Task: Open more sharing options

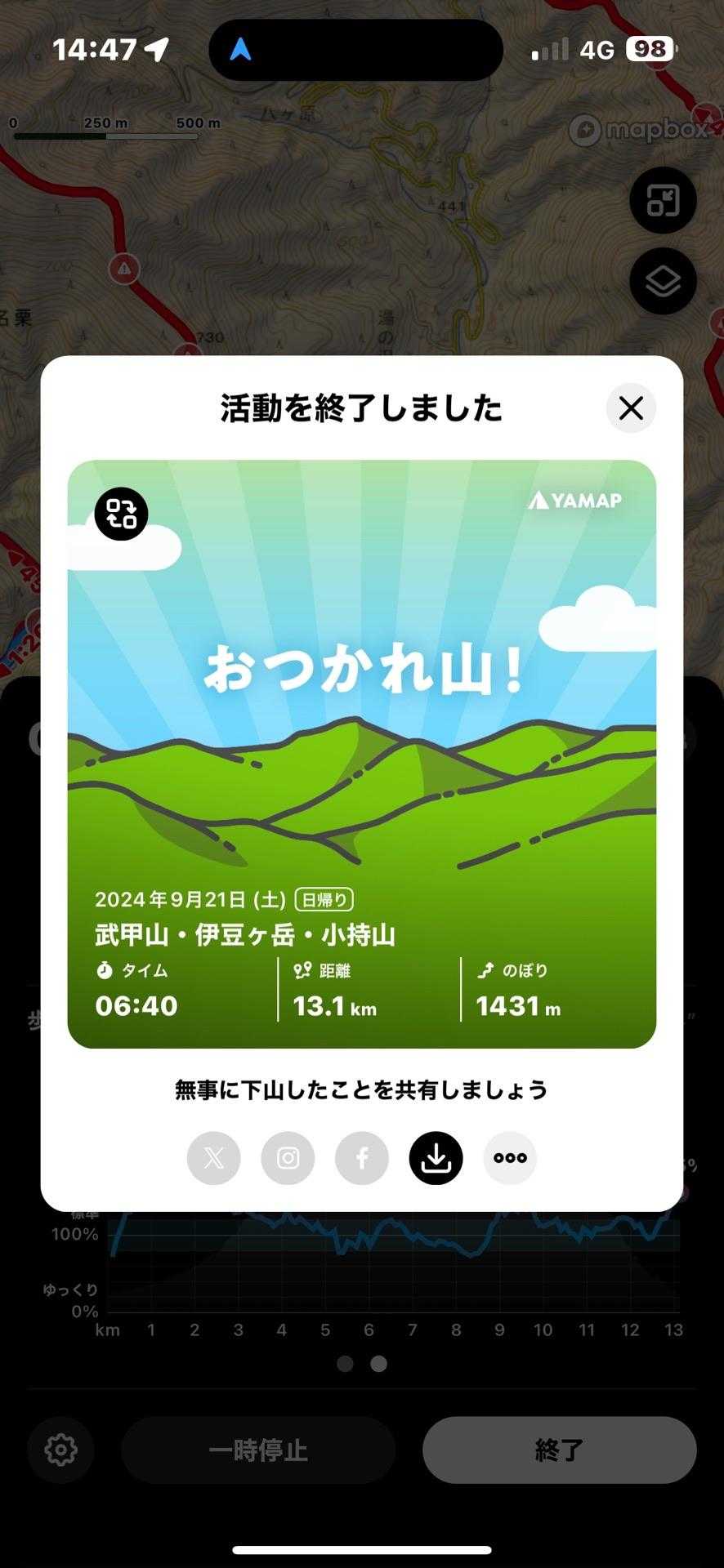Action: 510,1158
